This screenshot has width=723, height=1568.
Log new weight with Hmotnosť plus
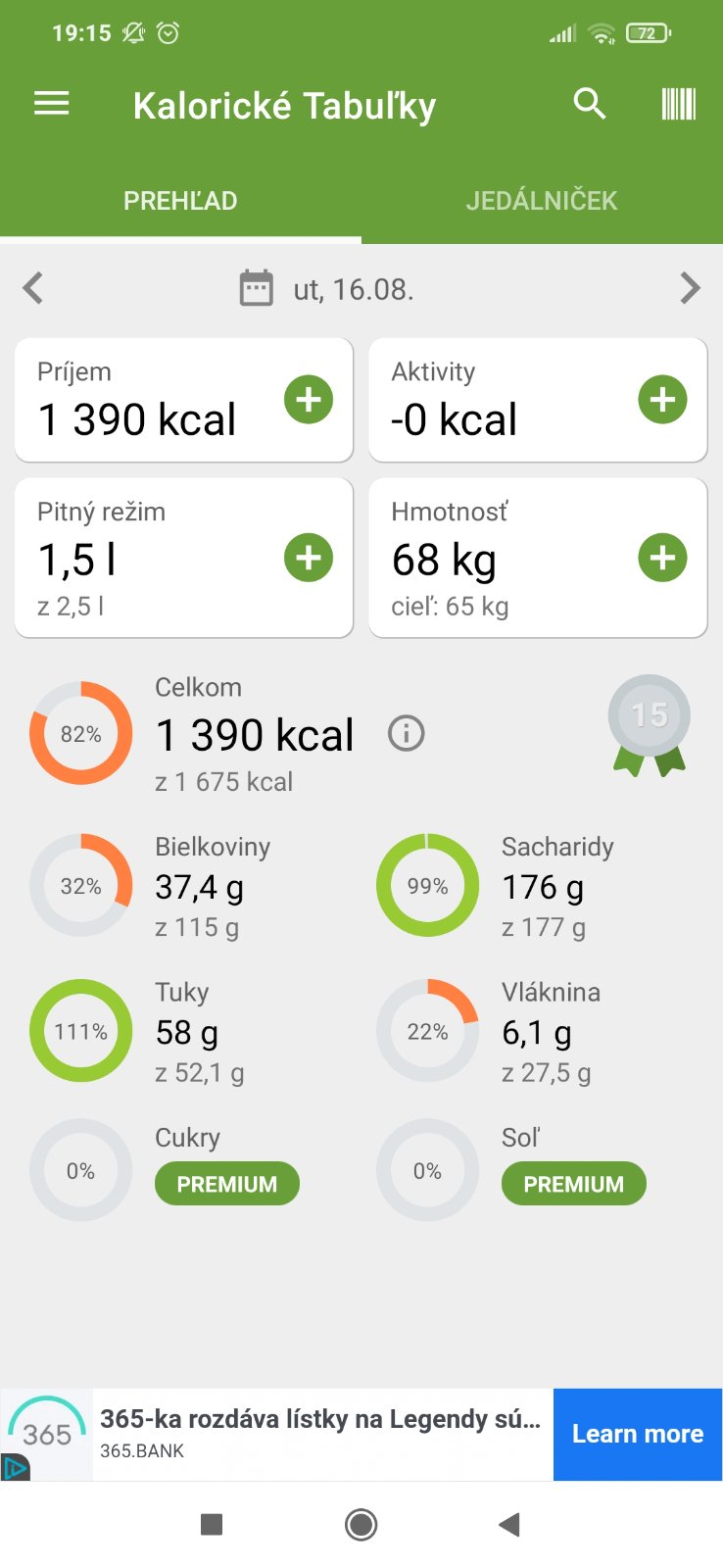click(662, 558)
